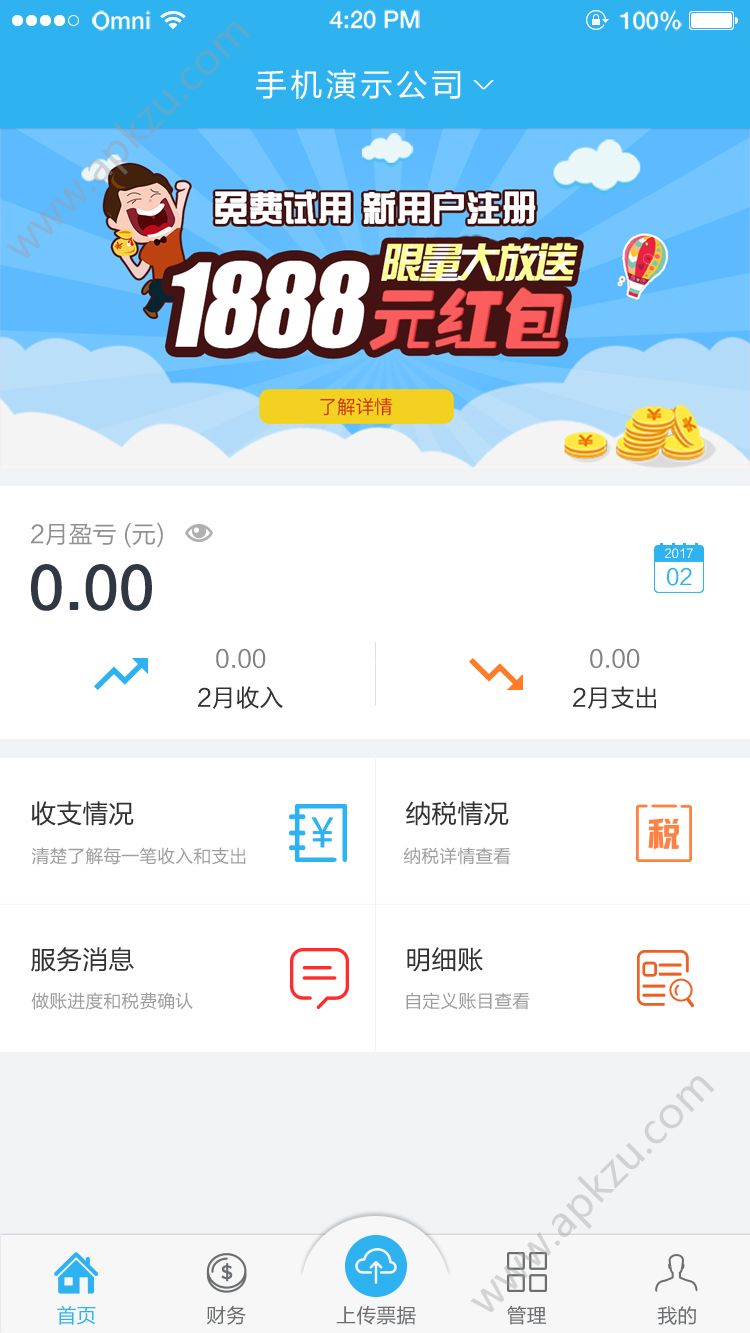Open the 2017/02 calendar date picker
750x1333 pixels.
pos(679,567)
